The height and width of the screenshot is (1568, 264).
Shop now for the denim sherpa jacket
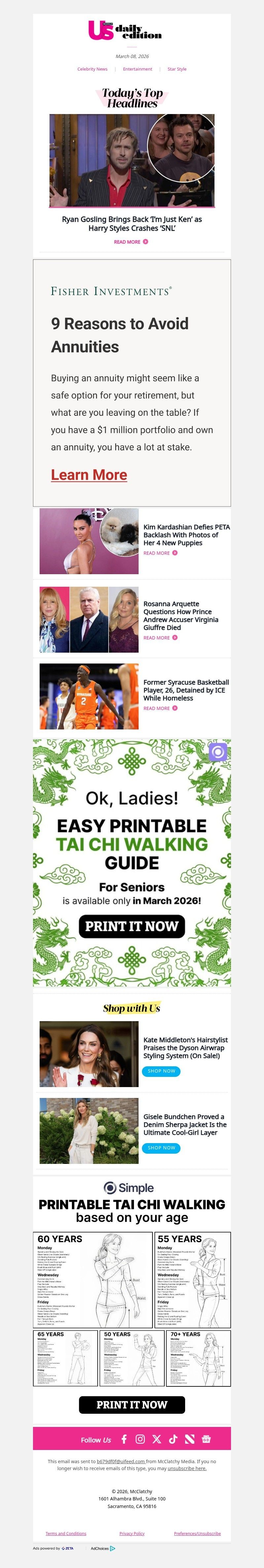point(161,1148)
